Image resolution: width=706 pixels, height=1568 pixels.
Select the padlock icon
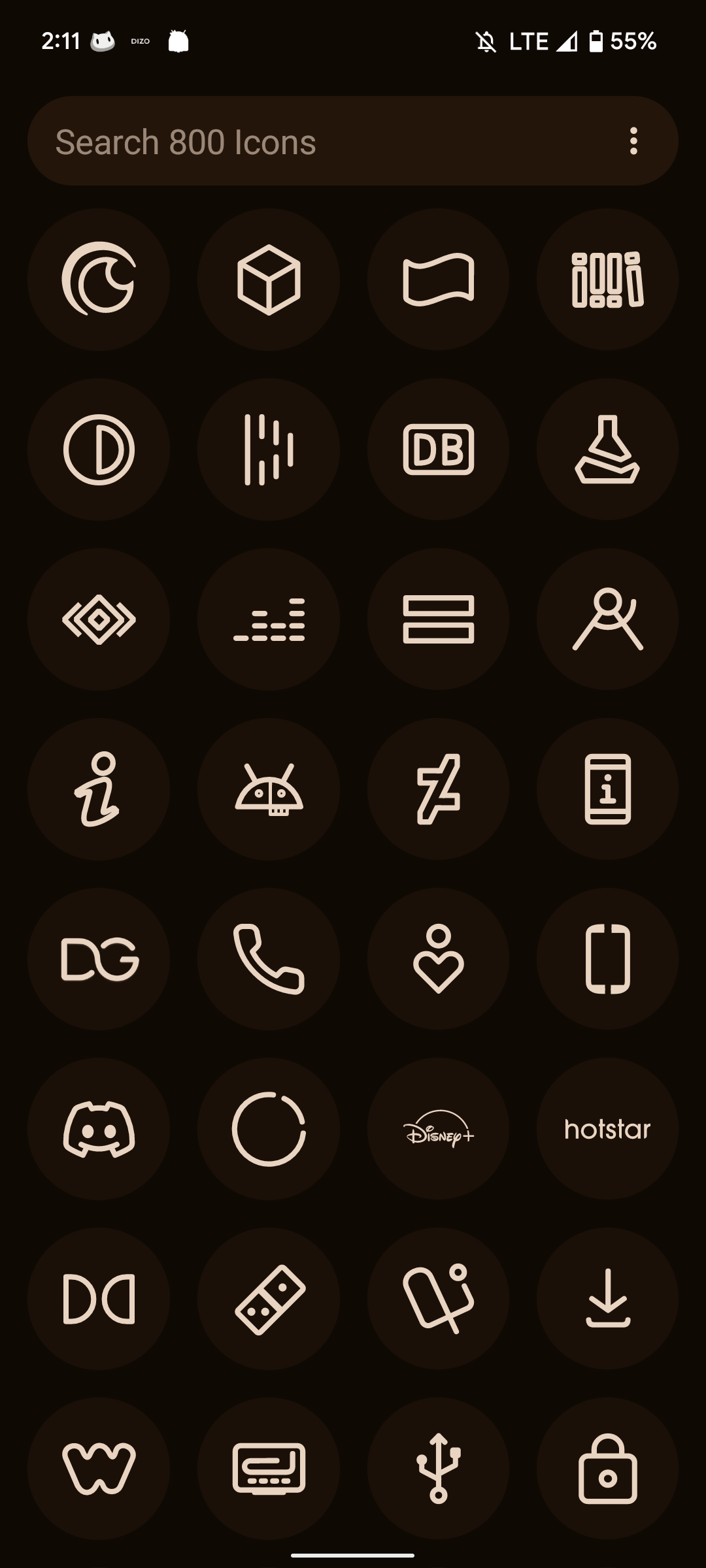pos(607,1469)
